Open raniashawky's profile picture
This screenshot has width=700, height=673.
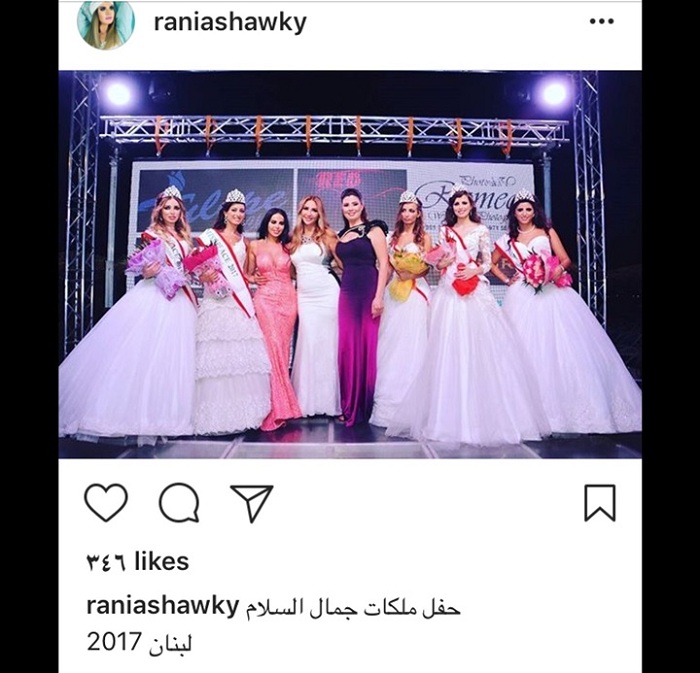105,23
